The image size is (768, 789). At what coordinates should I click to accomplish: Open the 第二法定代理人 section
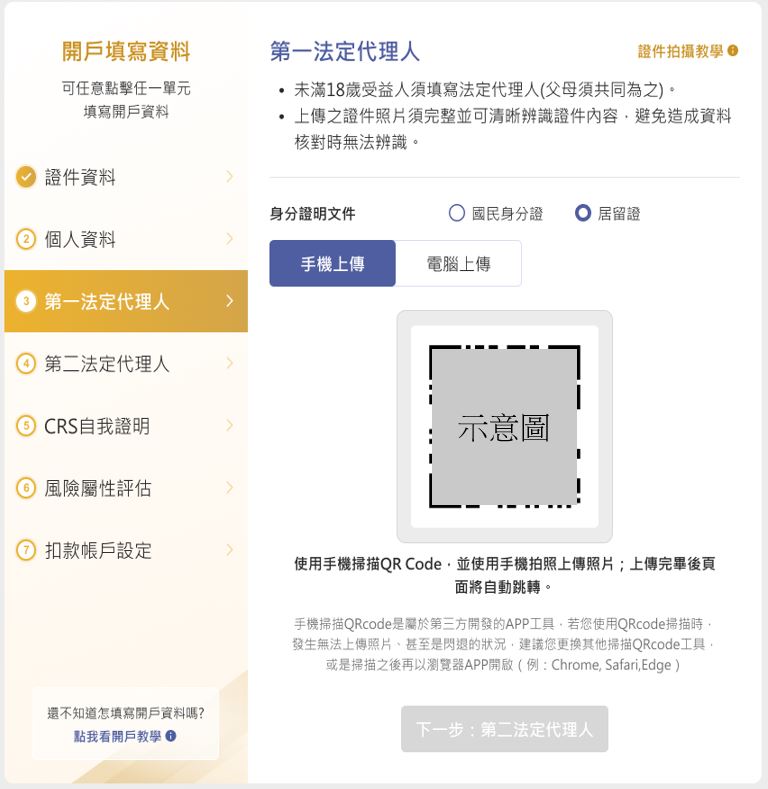pos(125,363)
